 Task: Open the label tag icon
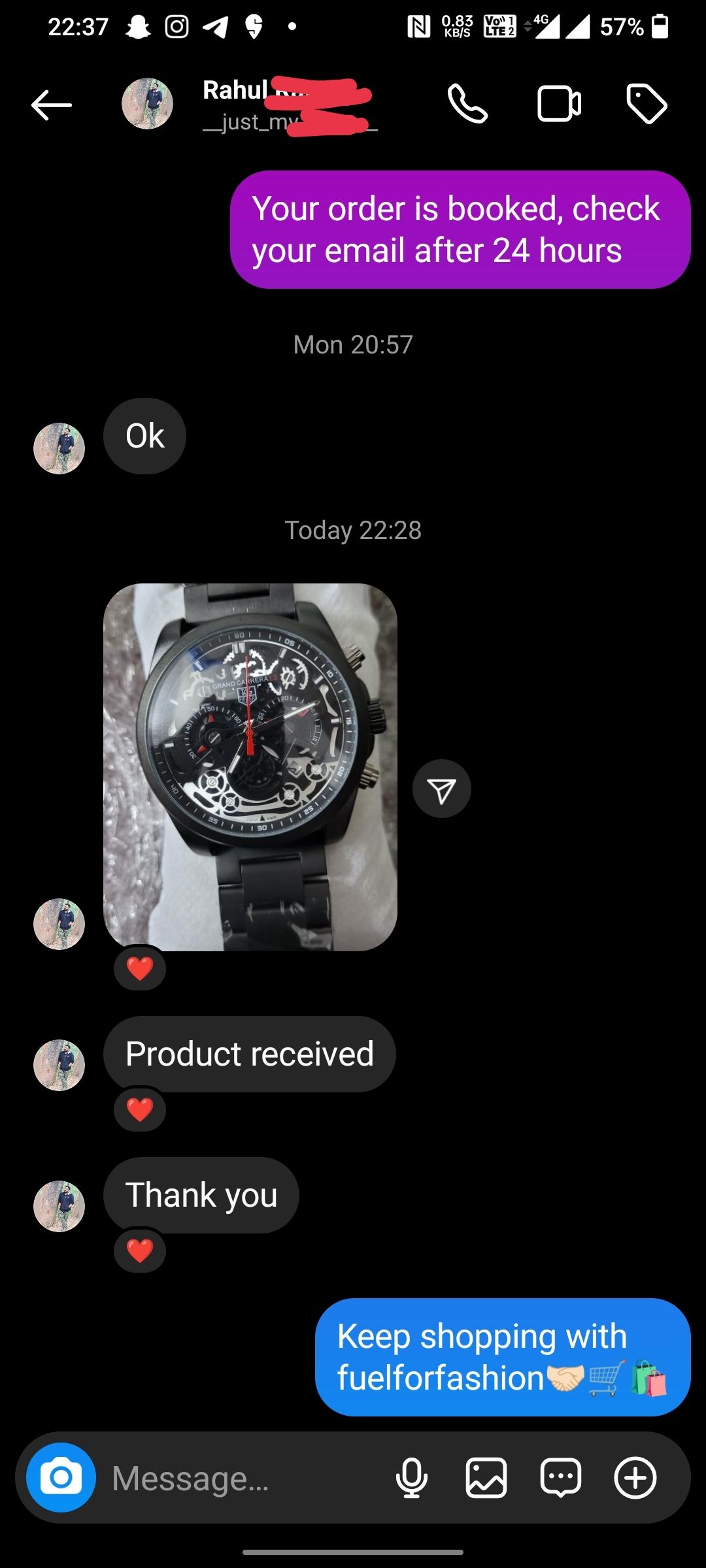(647, 105)
